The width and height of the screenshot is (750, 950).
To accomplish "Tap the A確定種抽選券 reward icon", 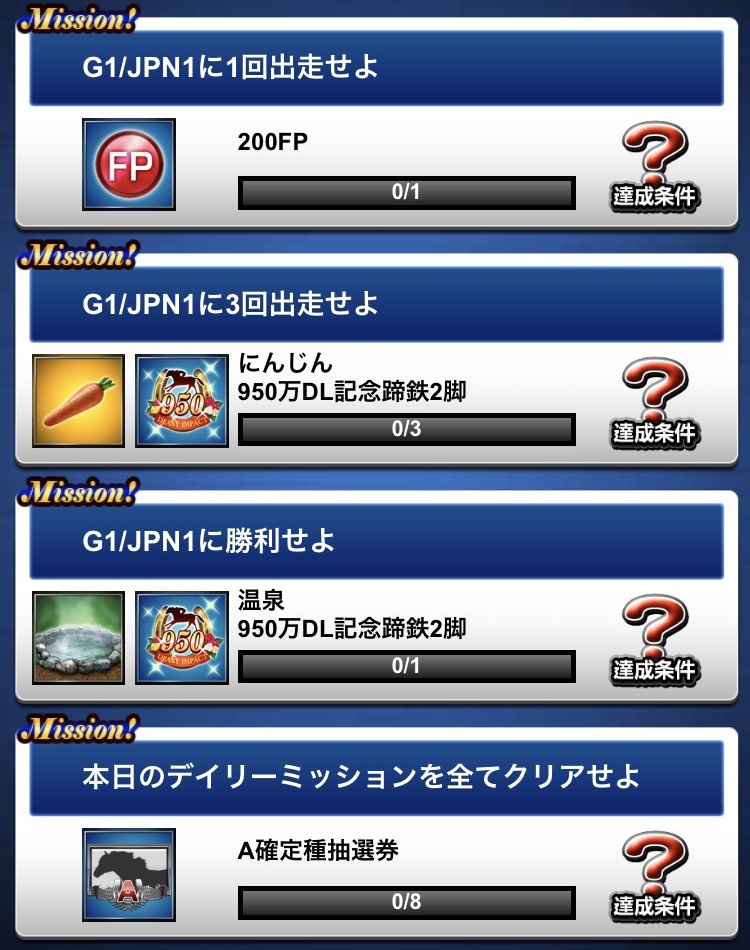I will pos(128,874).
